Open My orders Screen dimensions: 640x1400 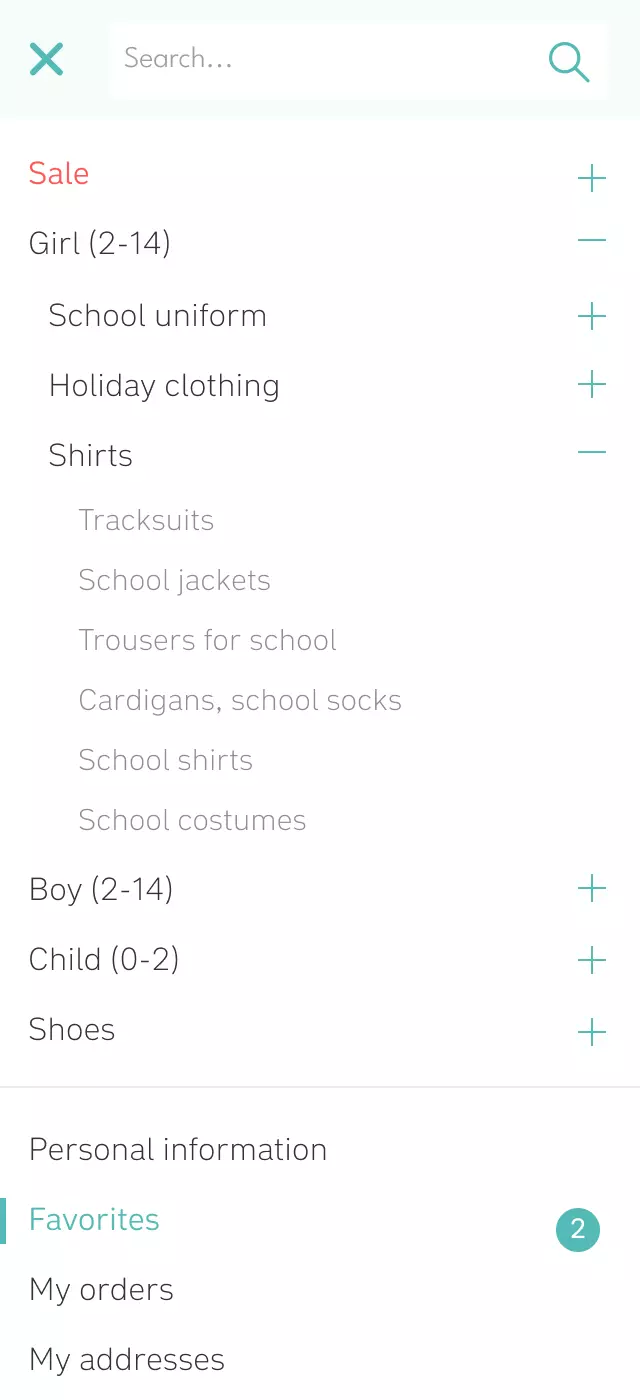[x=101, y=1290]
